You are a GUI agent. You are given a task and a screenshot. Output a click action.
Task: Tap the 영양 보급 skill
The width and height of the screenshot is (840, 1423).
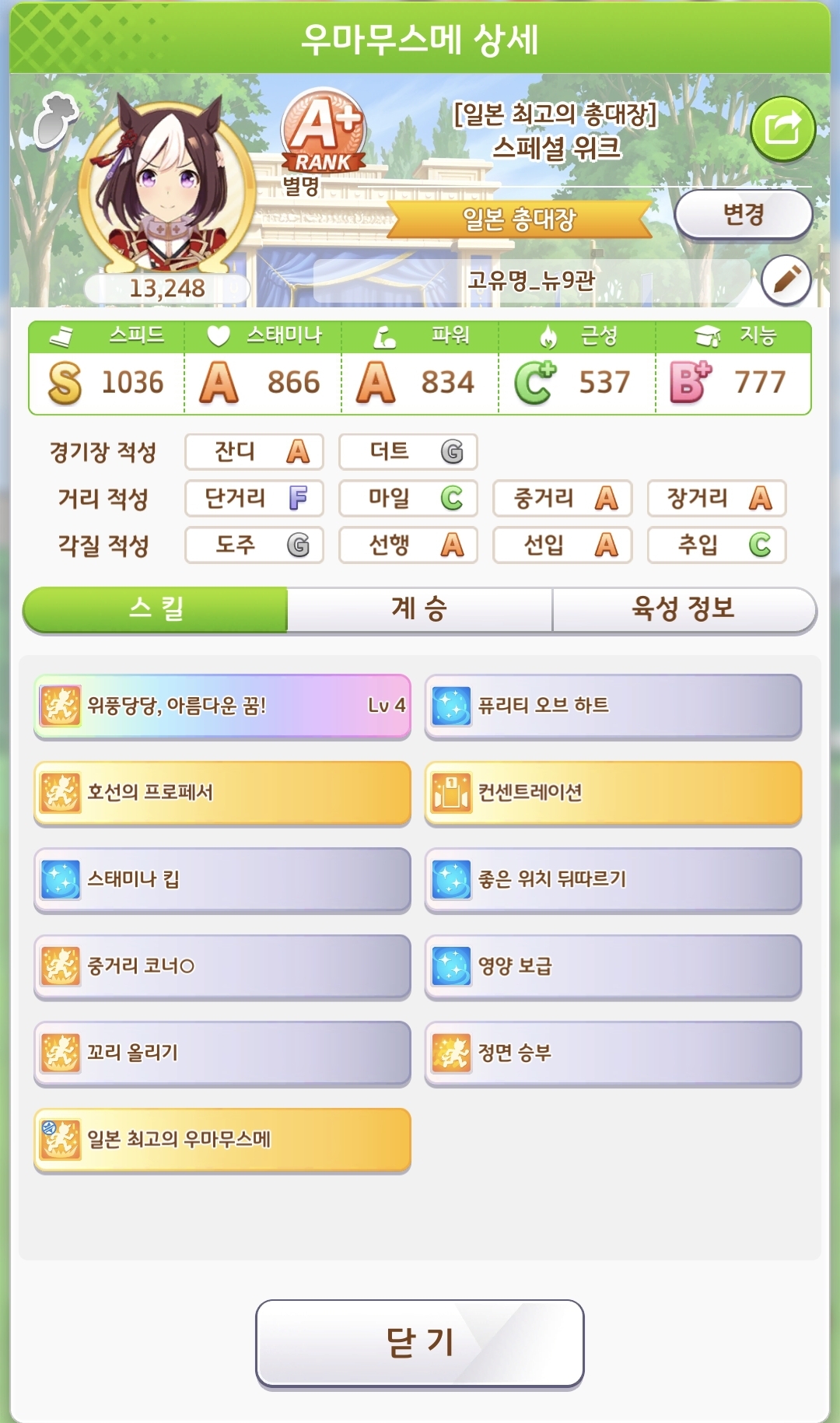613,966
